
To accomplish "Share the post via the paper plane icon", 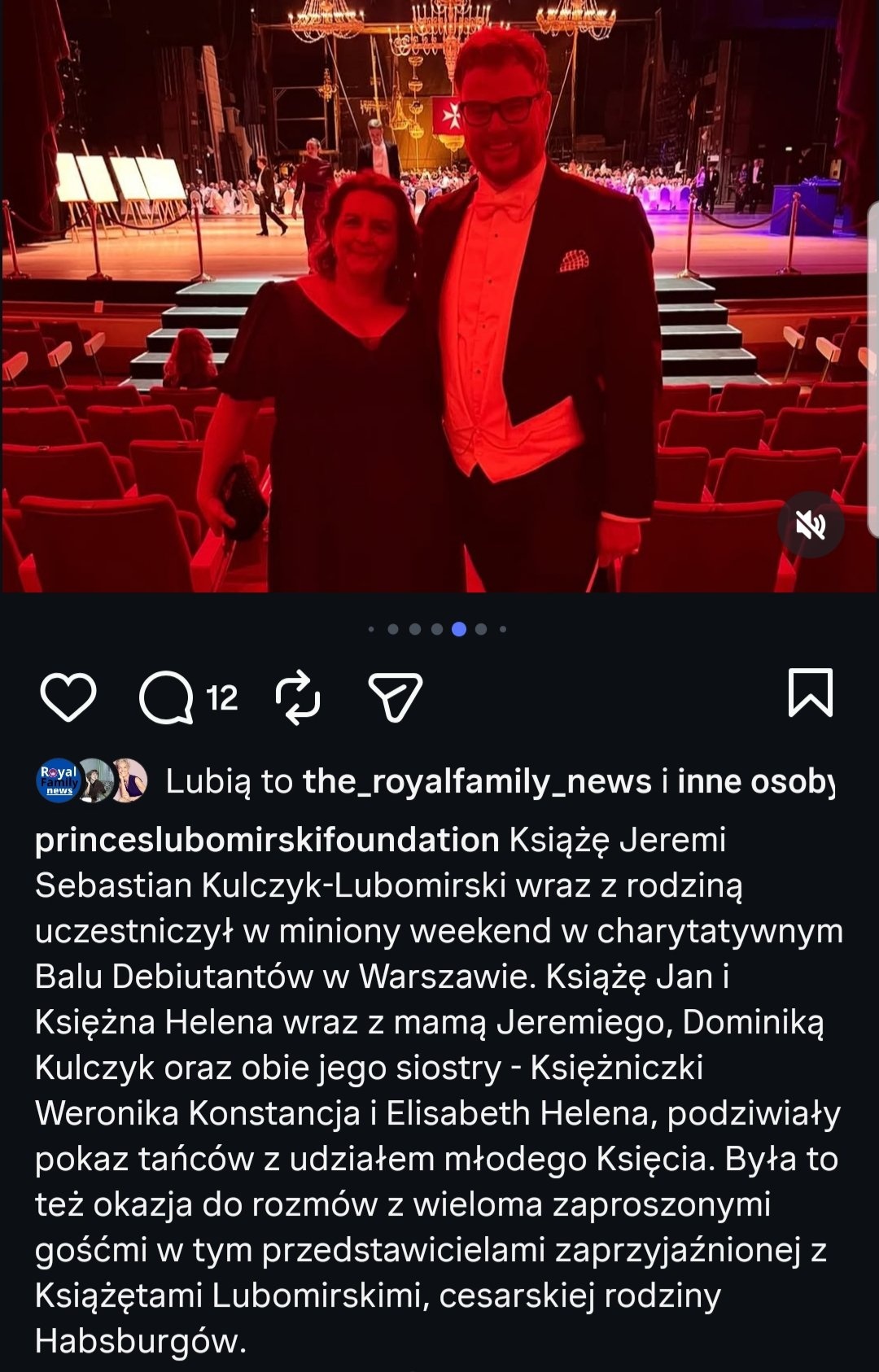I will pos(396,697).
